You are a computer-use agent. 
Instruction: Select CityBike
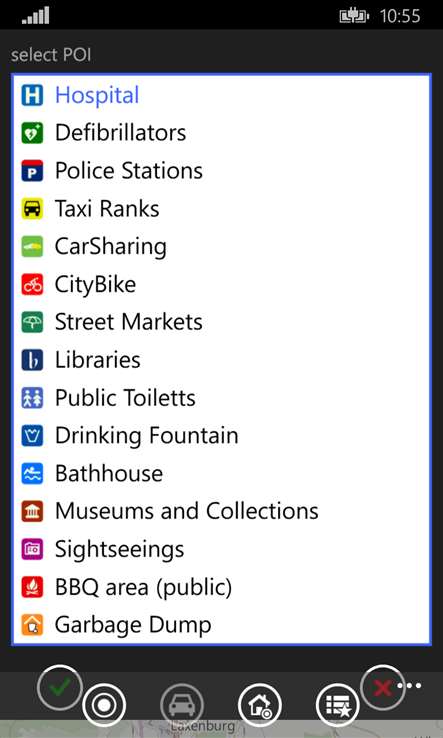221,284
